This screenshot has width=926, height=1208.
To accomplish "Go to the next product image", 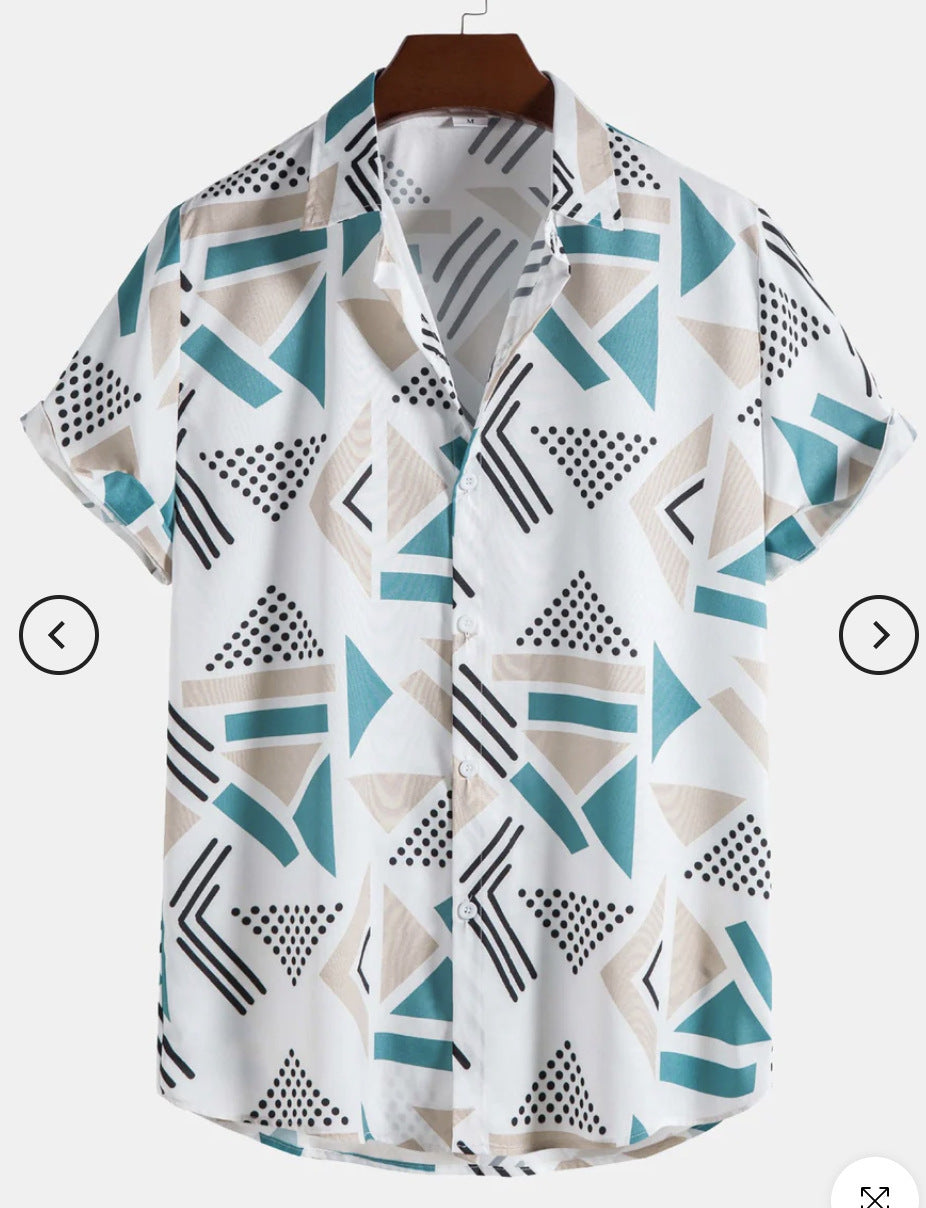I will coord(878,635).
